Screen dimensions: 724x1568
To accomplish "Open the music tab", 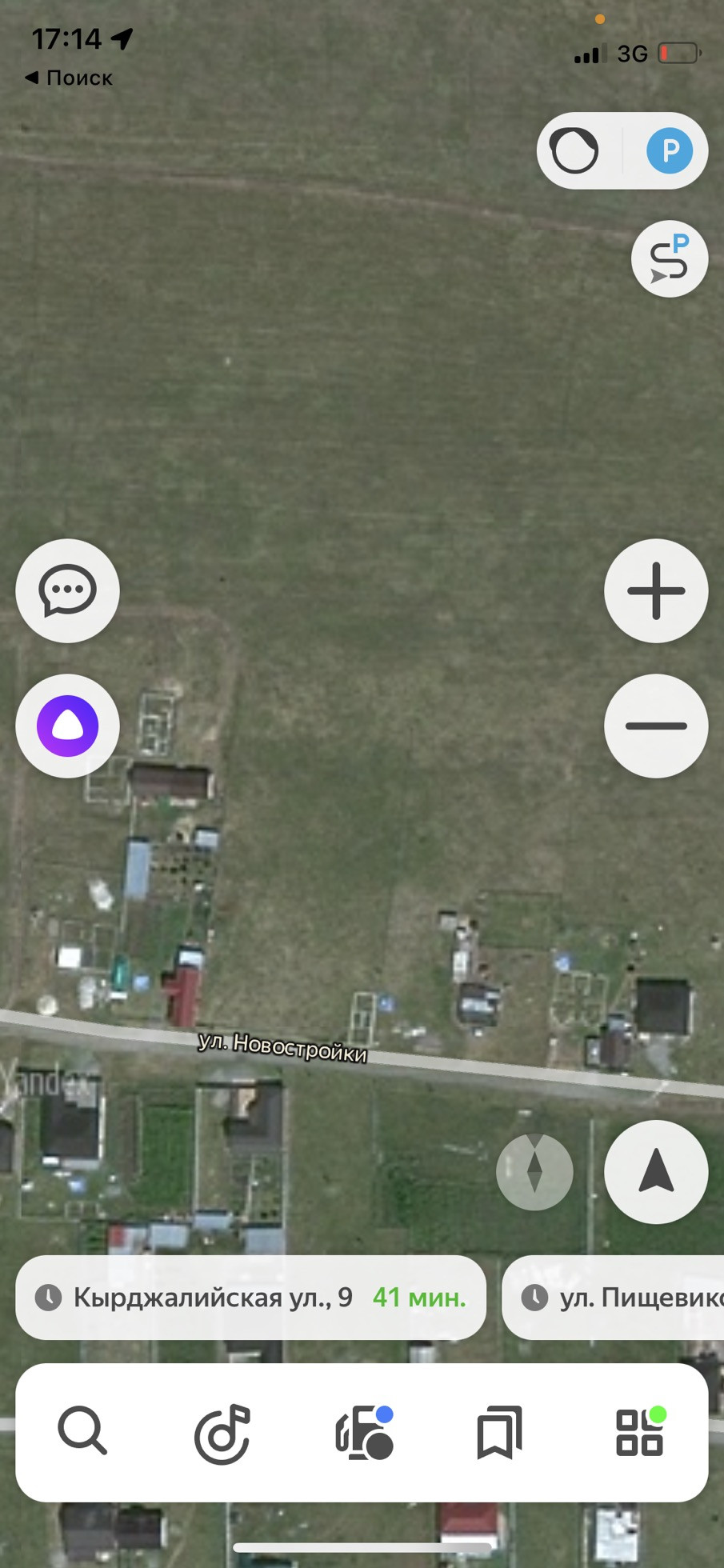I will [222, 1432].
